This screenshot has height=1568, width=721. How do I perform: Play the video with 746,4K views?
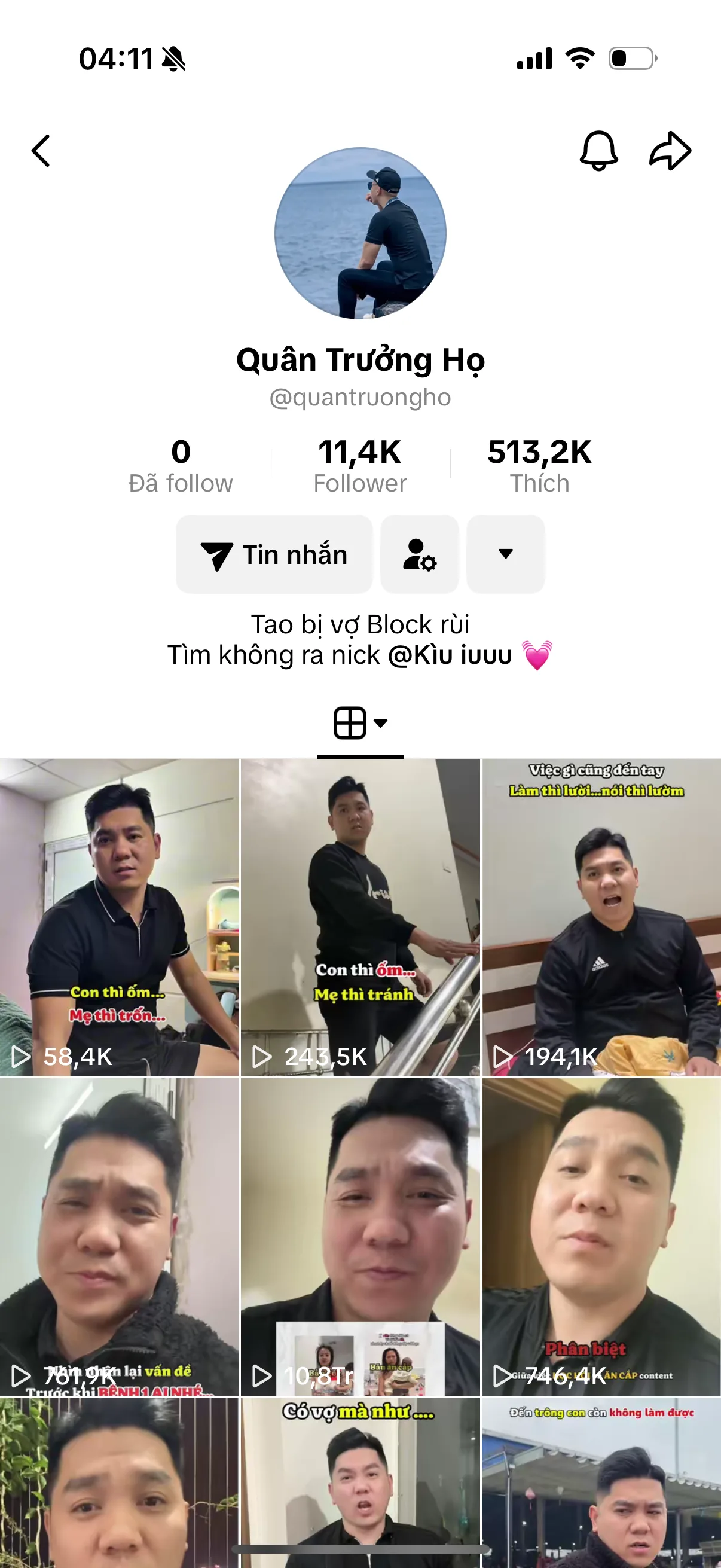601,1236
